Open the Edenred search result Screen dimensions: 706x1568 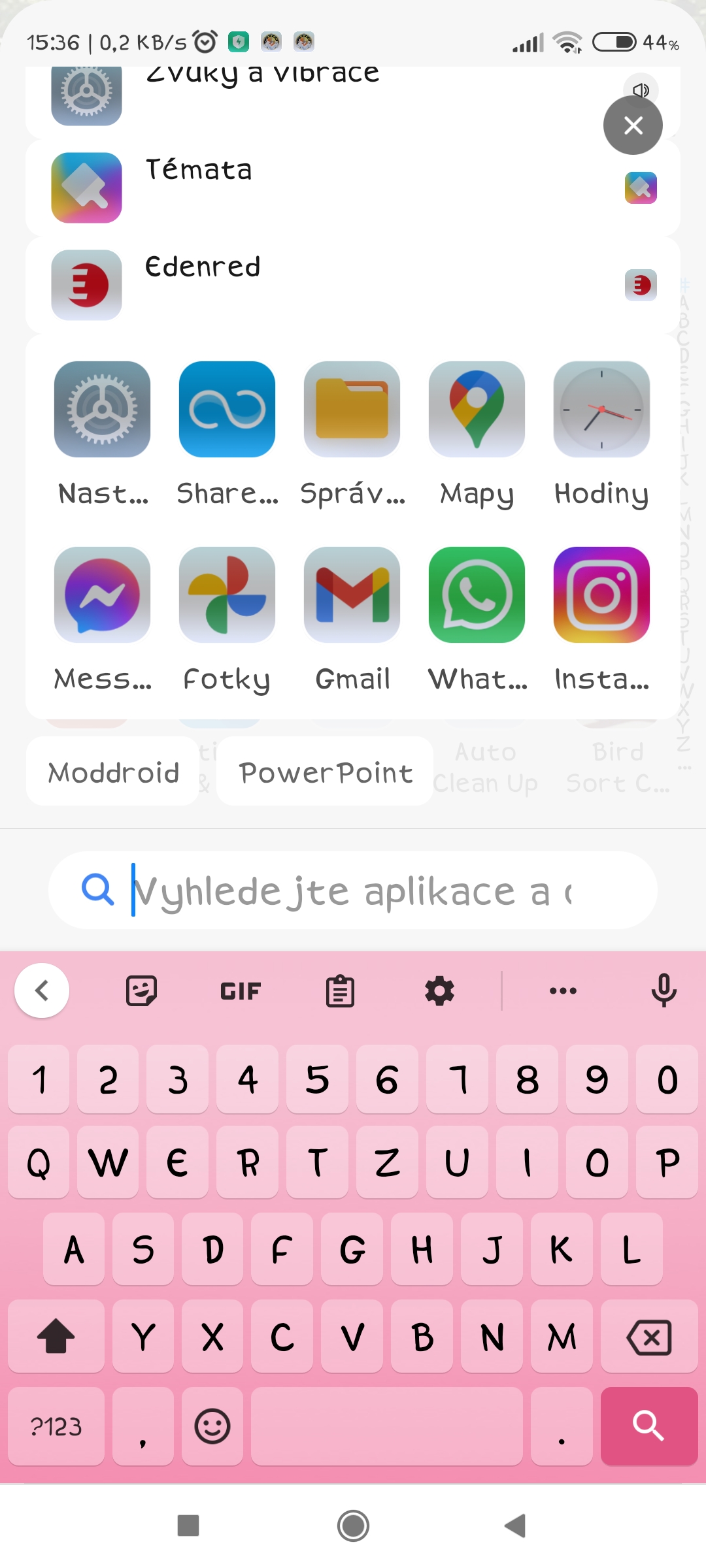(353, 285)
